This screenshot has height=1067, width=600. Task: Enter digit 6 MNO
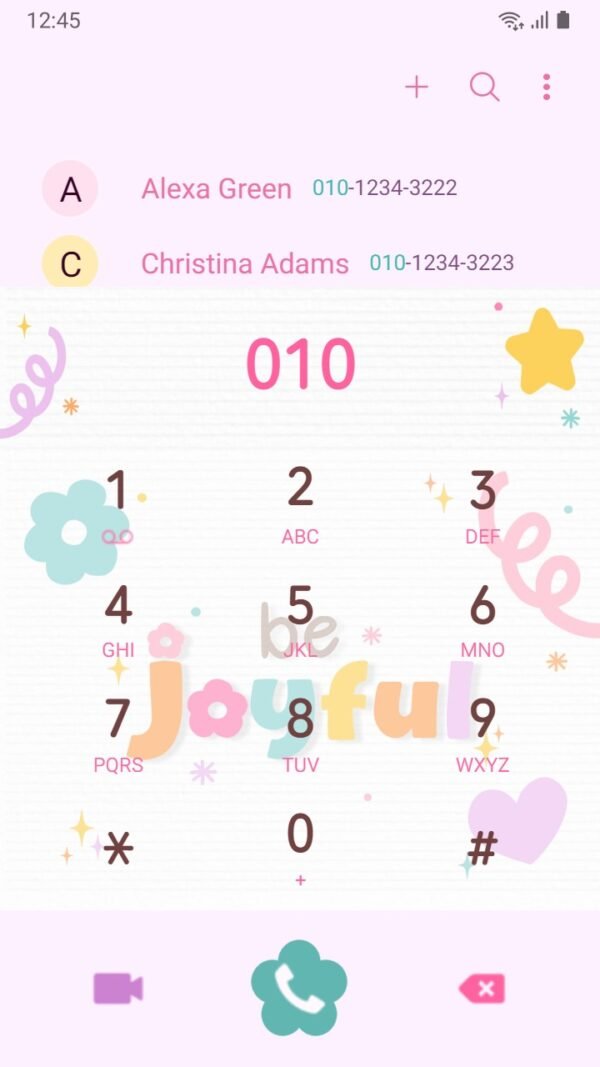[x=482, y=620]
